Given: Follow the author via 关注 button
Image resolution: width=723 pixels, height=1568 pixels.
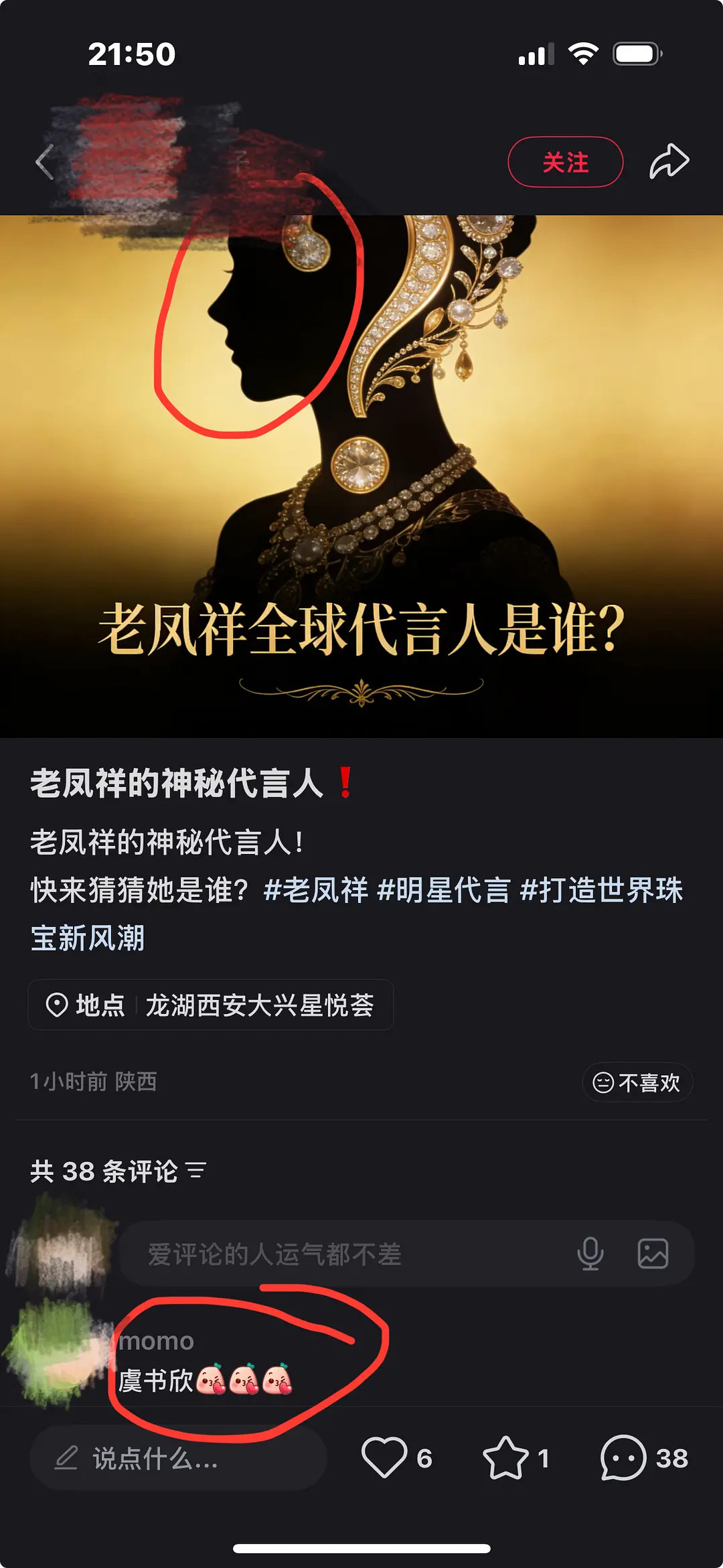Looking at the screenshot, I should 564,162.
